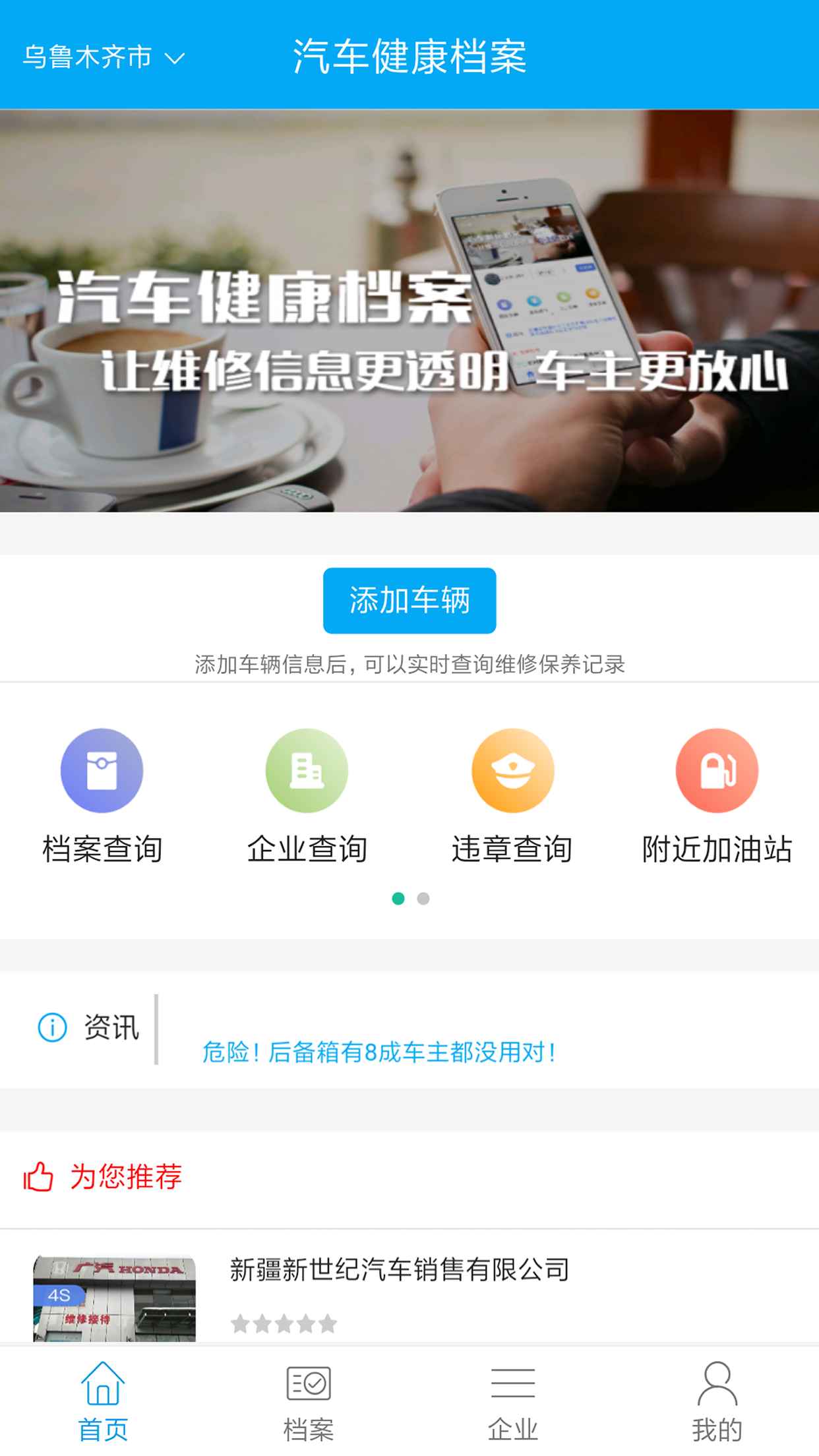Image resolution: width=819 pixels, height=1456 pixels.
Task: Tap the 添加车辆 button
Action: (x=409, y=601)
